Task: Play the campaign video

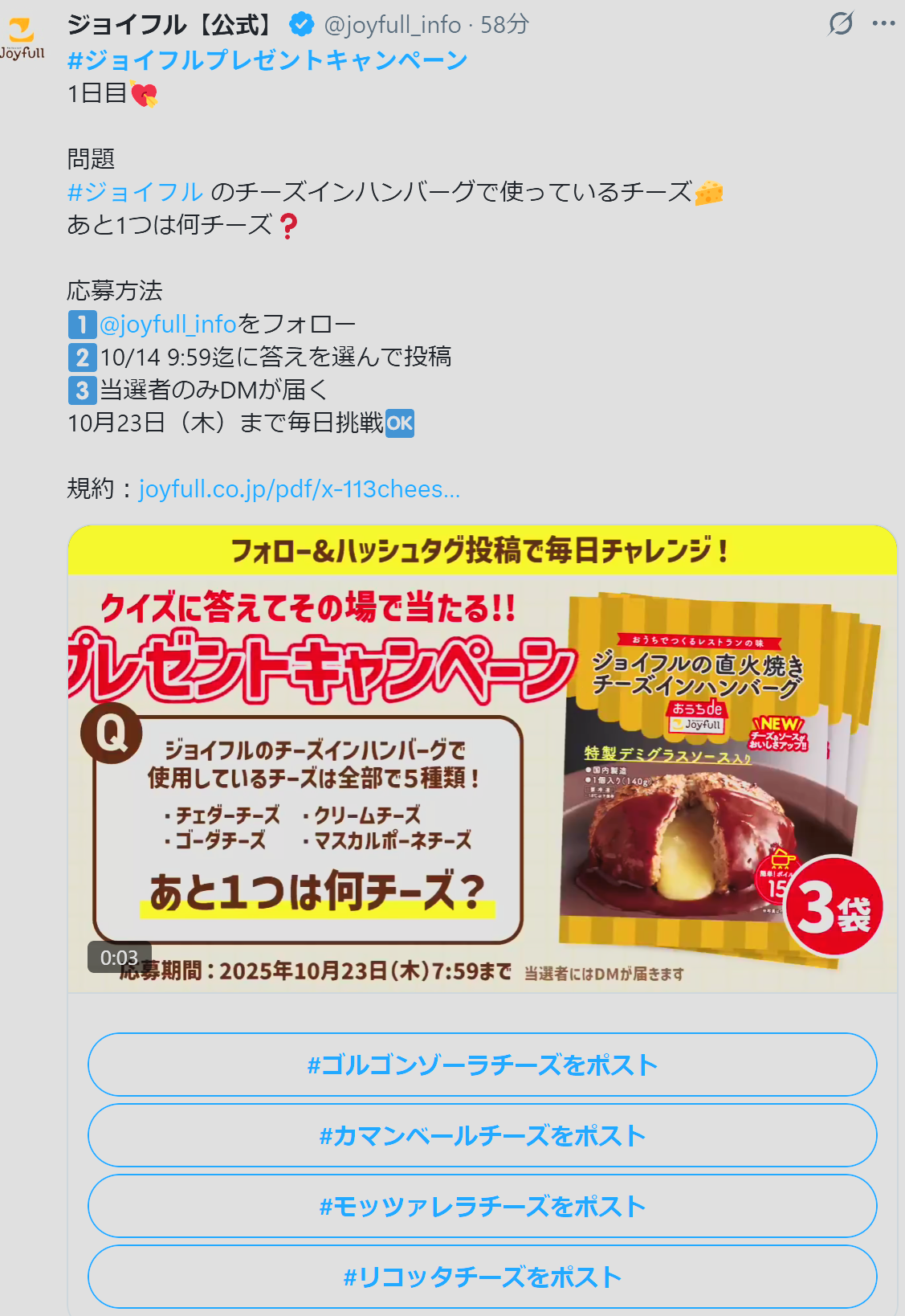Action: pyautogui.click(x=483, y=758)
